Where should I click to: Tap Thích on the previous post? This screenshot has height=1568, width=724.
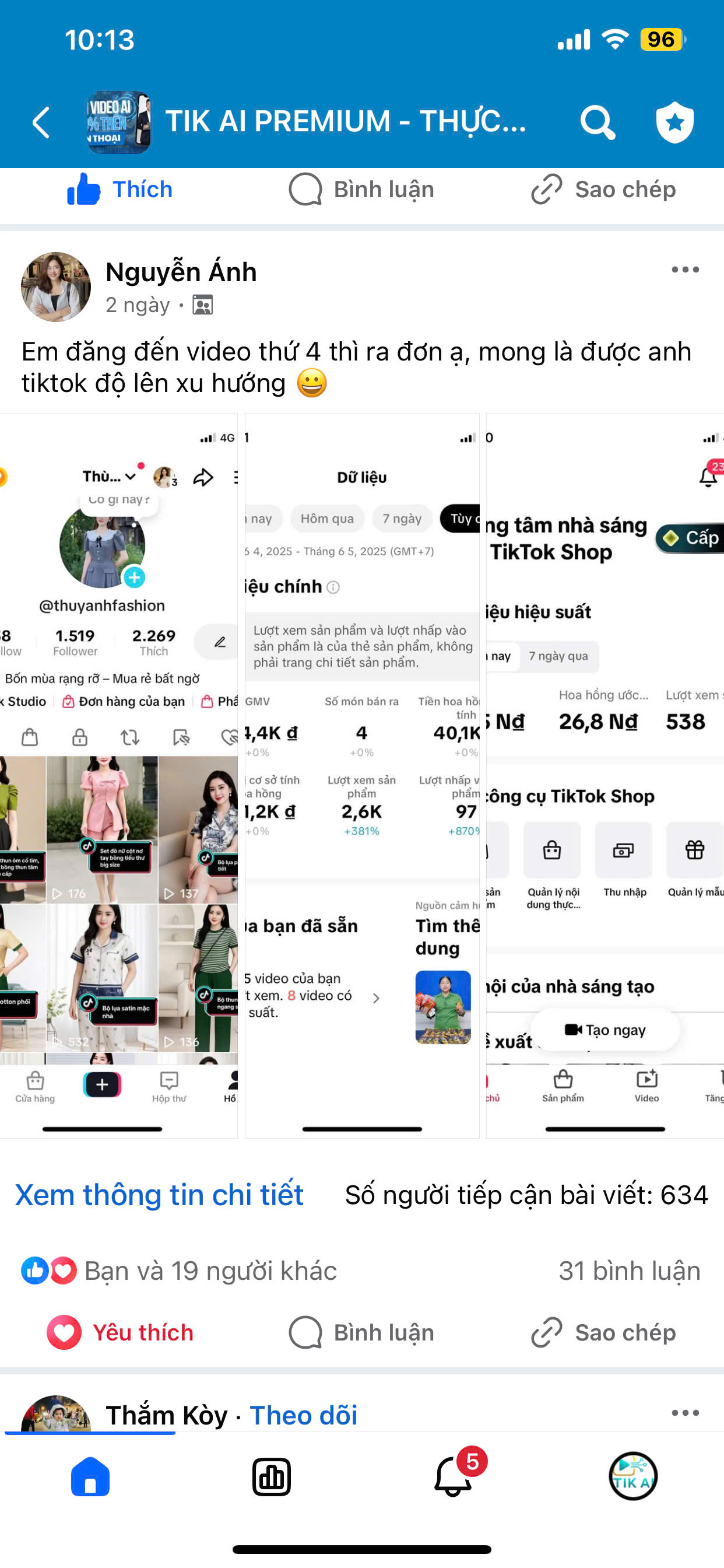(120, 190)
